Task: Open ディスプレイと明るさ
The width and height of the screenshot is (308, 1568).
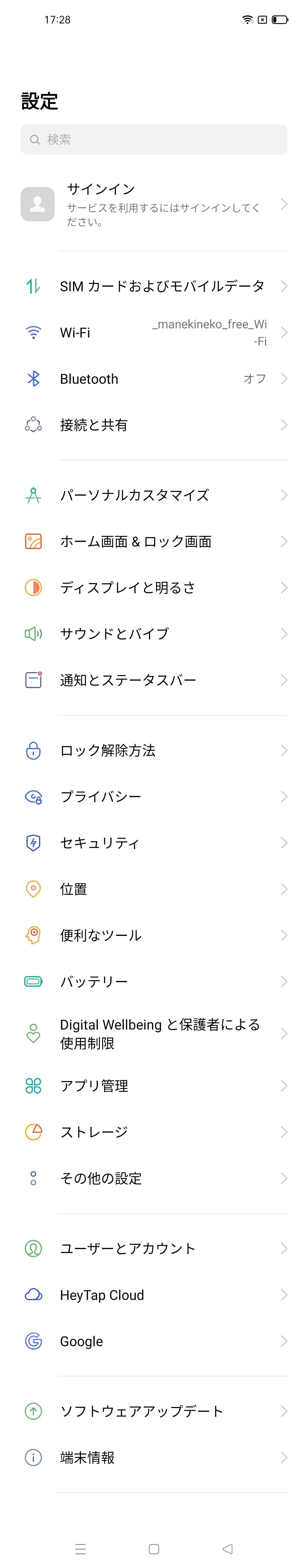Action: 154,587
